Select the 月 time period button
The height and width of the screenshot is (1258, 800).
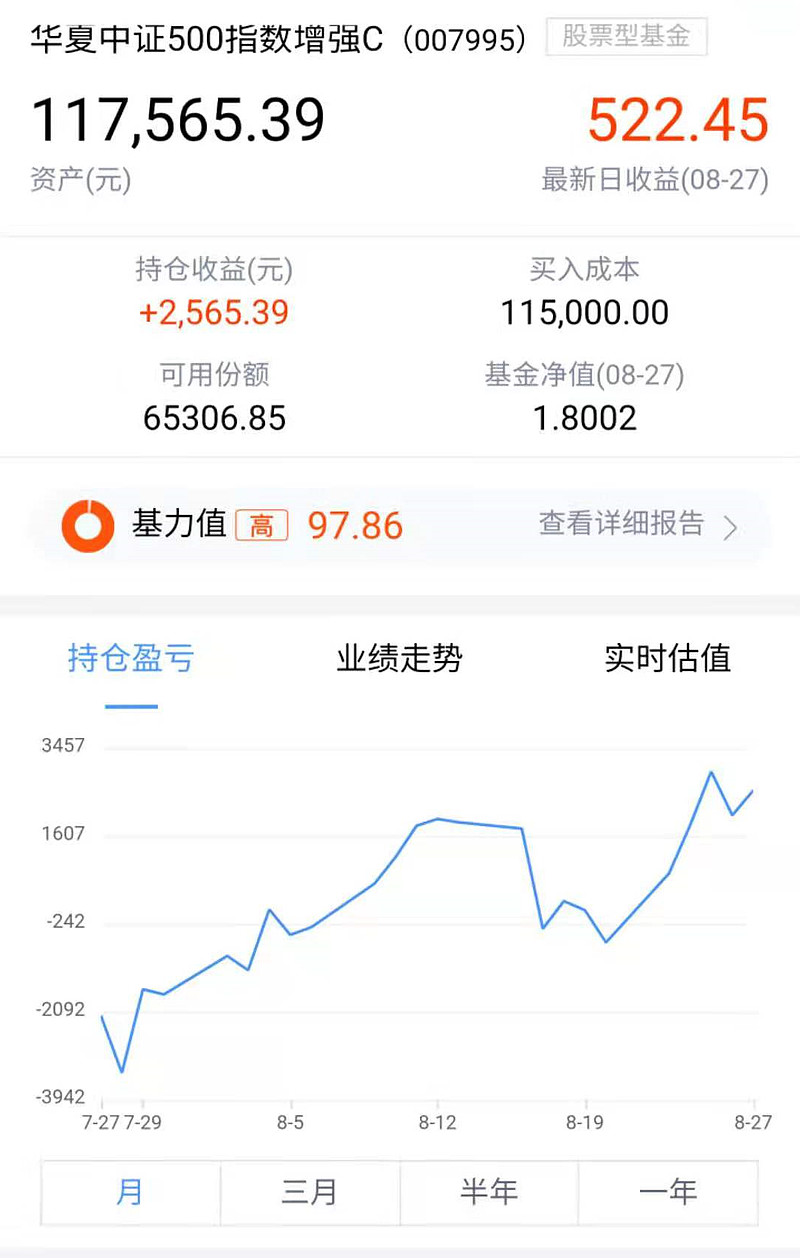(x=128, y=1192)
